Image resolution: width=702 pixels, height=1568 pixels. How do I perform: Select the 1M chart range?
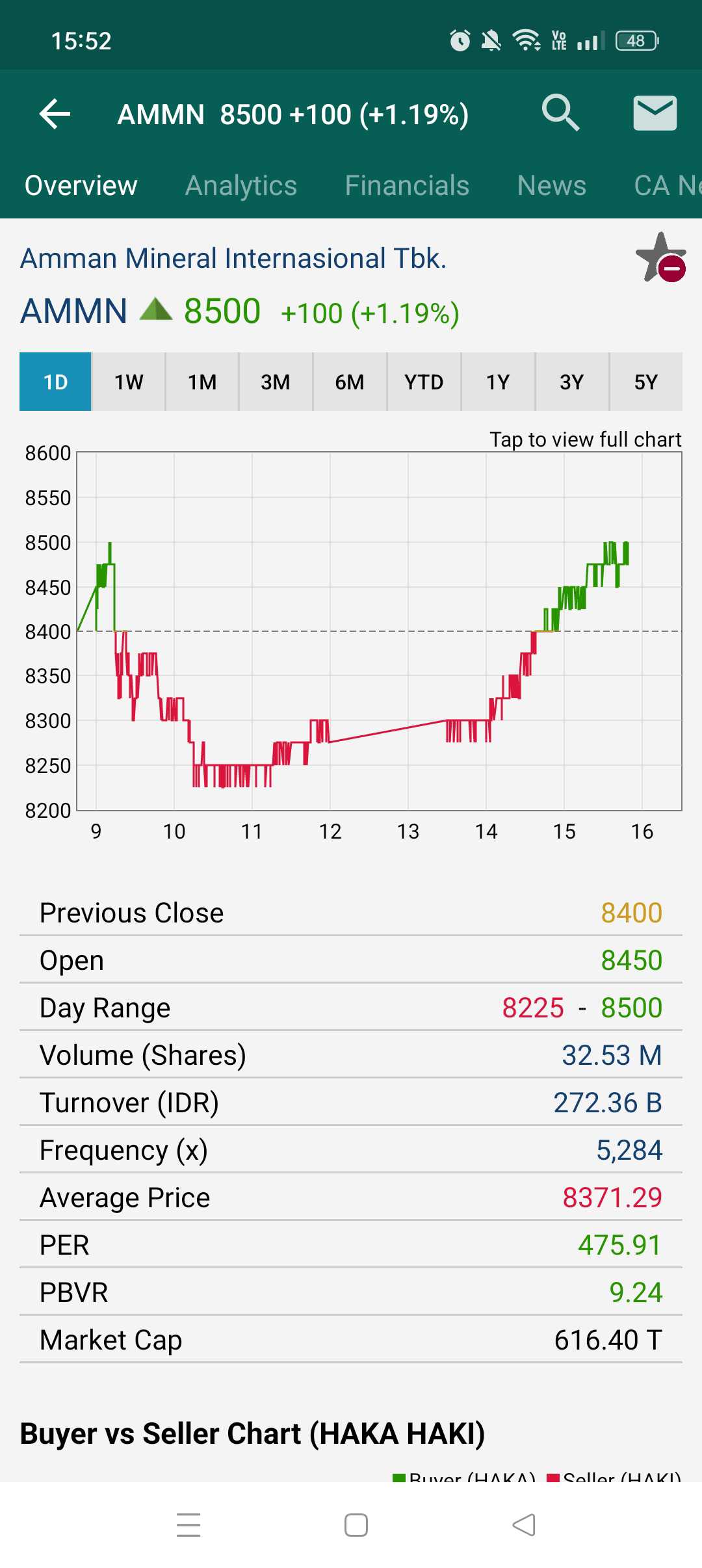click(x=202, y=382)
